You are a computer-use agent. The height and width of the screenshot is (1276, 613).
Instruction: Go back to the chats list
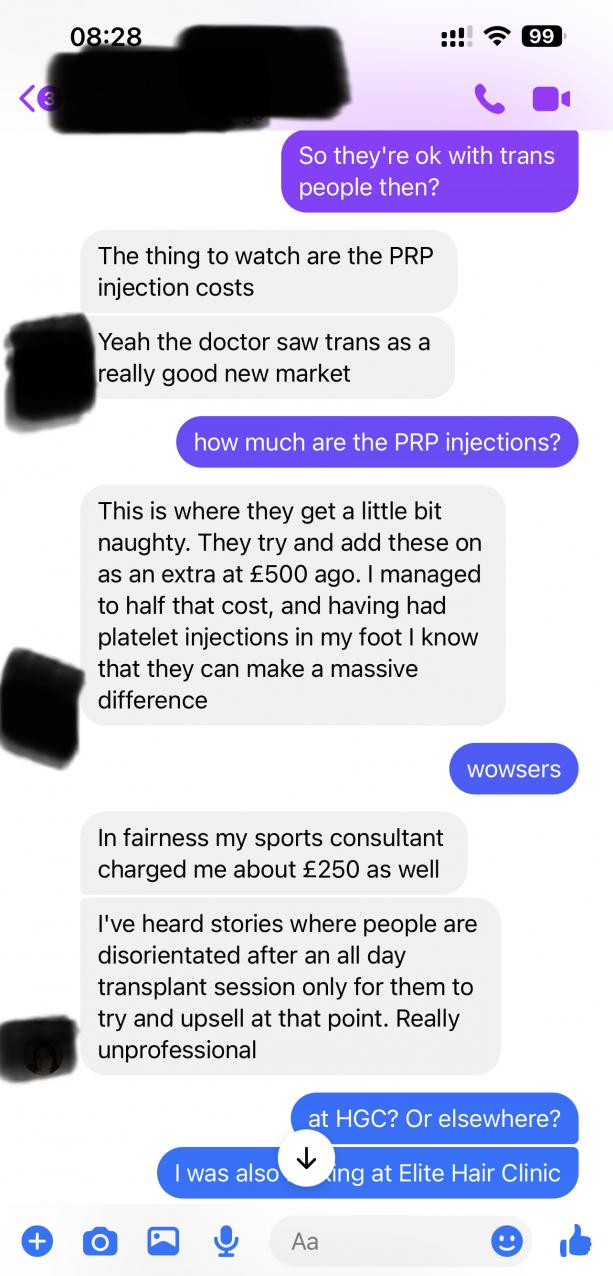[x=30, y=98]
